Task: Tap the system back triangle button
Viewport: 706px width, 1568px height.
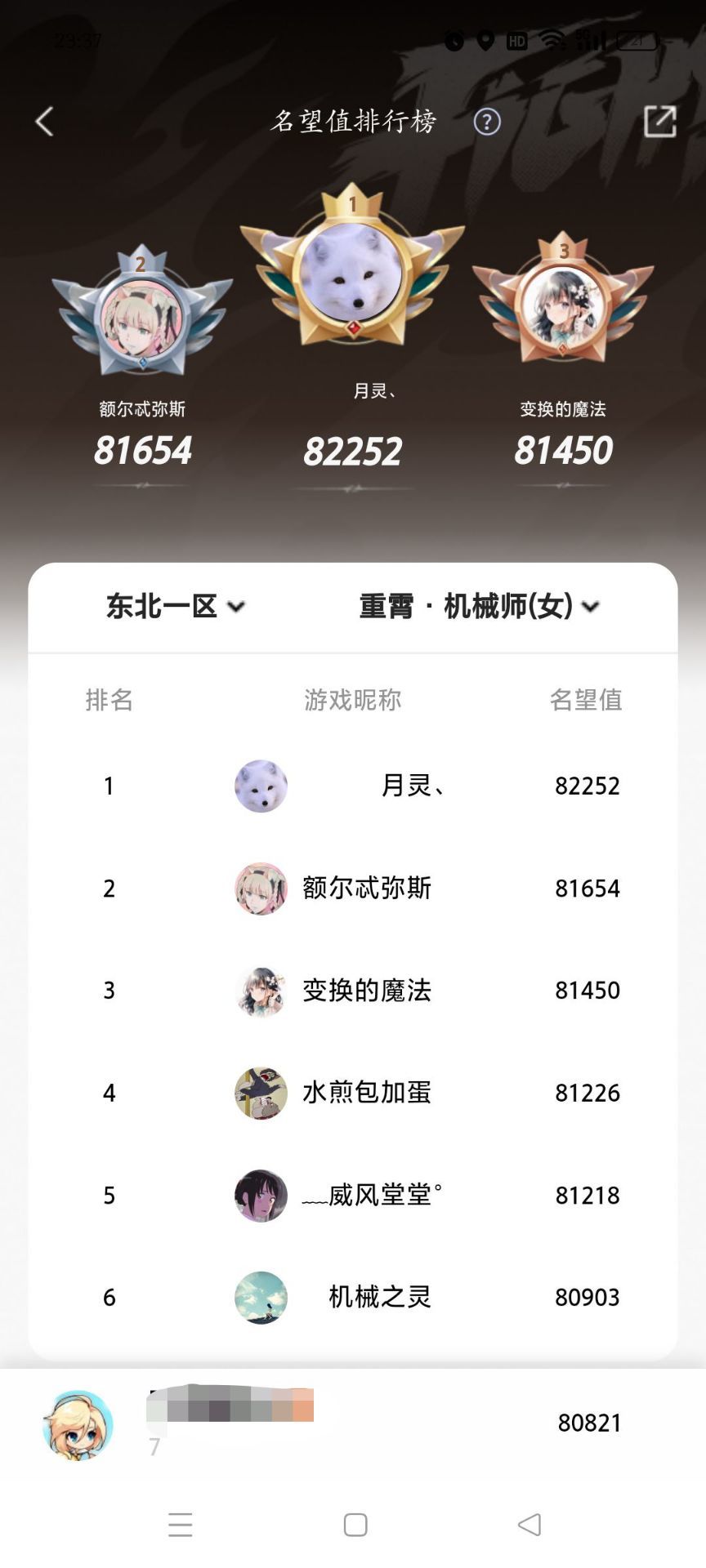Action: pyautogui.click(x=529, y=1524)
